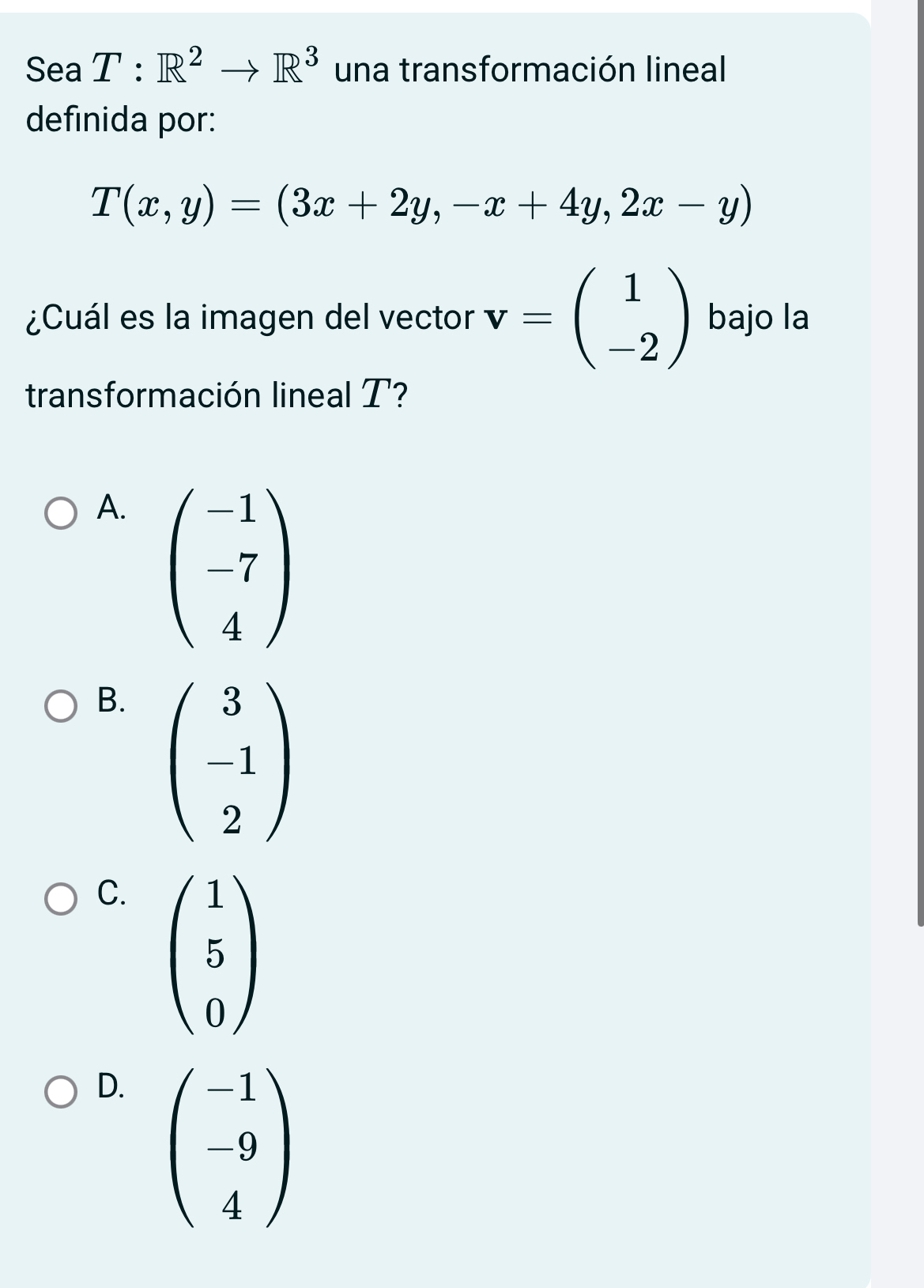Mark option C radio button
The height and width of the screenshot is (1288, 924).
pyautogui.click(x=62, y=898)
